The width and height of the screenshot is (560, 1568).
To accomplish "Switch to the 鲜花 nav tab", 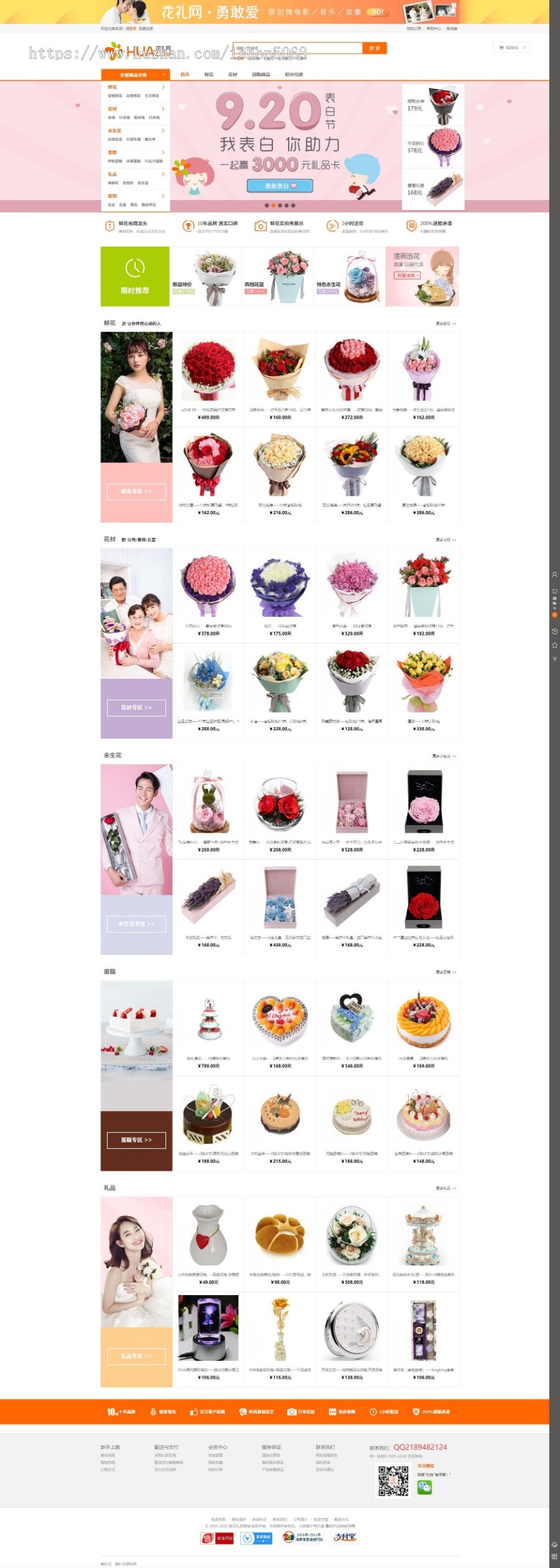I will point(208,75).
